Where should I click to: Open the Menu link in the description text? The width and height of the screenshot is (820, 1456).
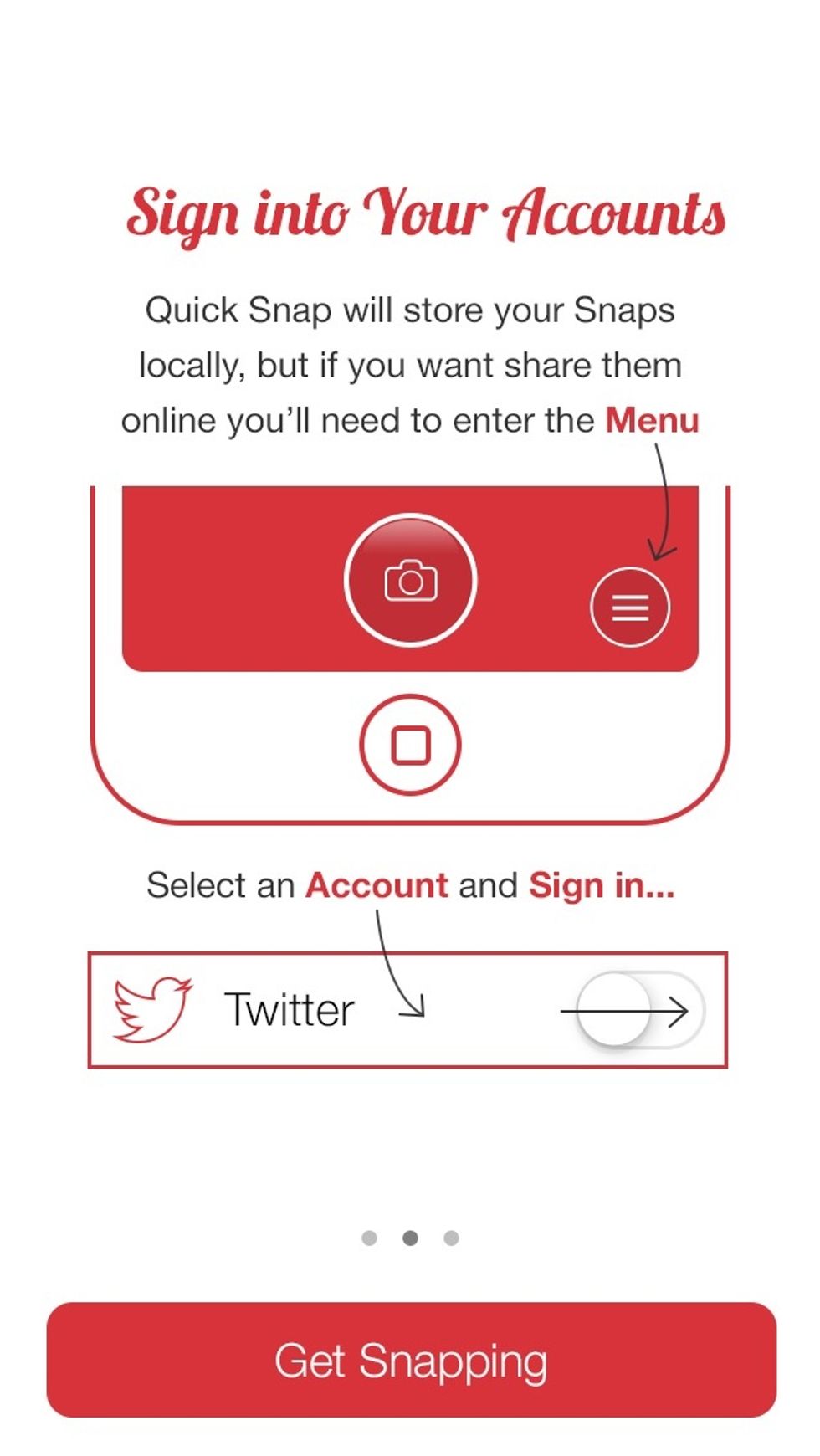[x=651, y=420]
